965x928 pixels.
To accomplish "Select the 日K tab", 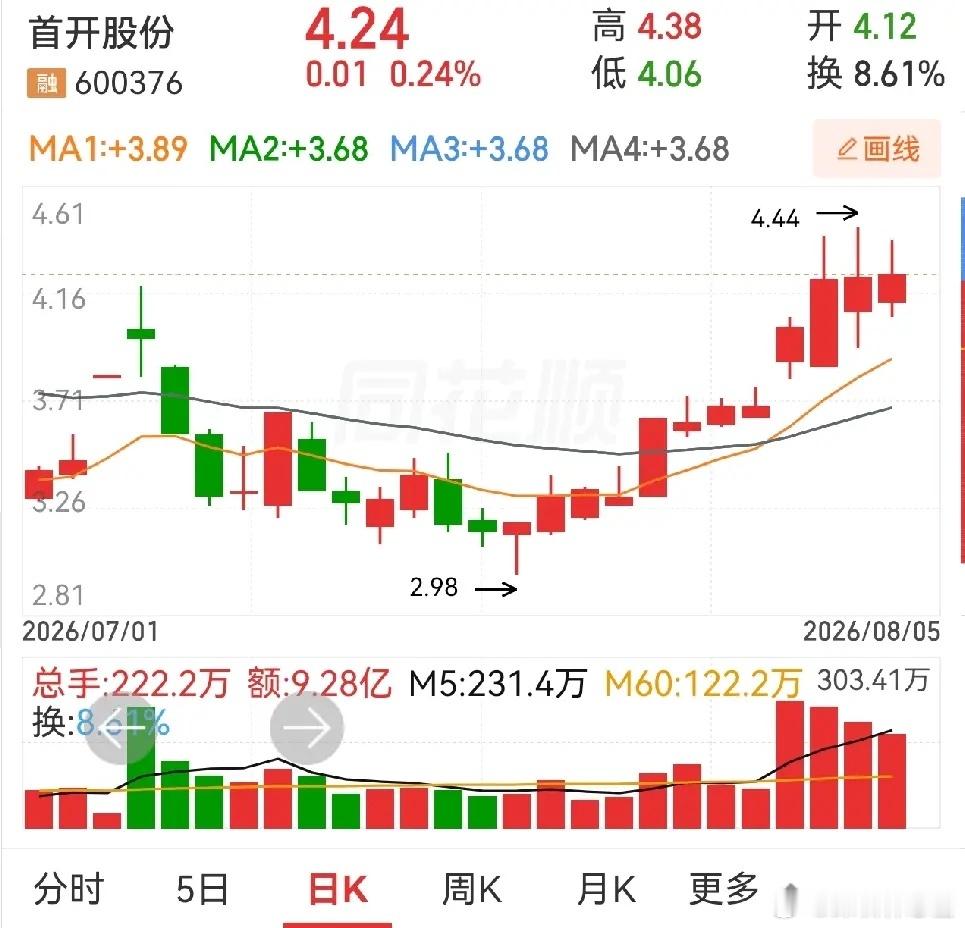I will tap(338, 889).
